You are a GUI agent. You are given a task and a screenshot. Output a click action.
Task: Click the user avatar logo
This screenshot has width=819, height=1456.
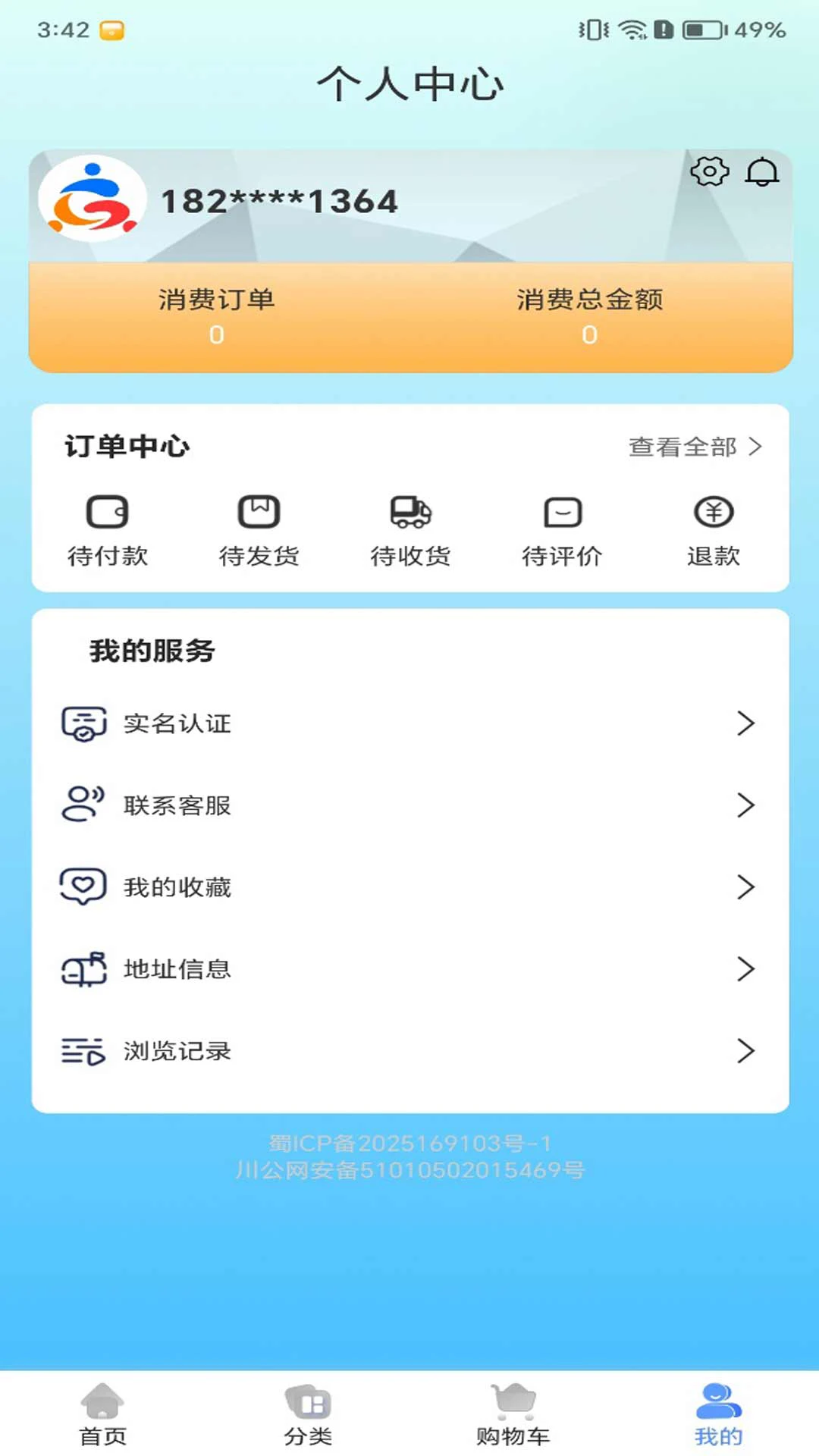[x=93, y=199]
